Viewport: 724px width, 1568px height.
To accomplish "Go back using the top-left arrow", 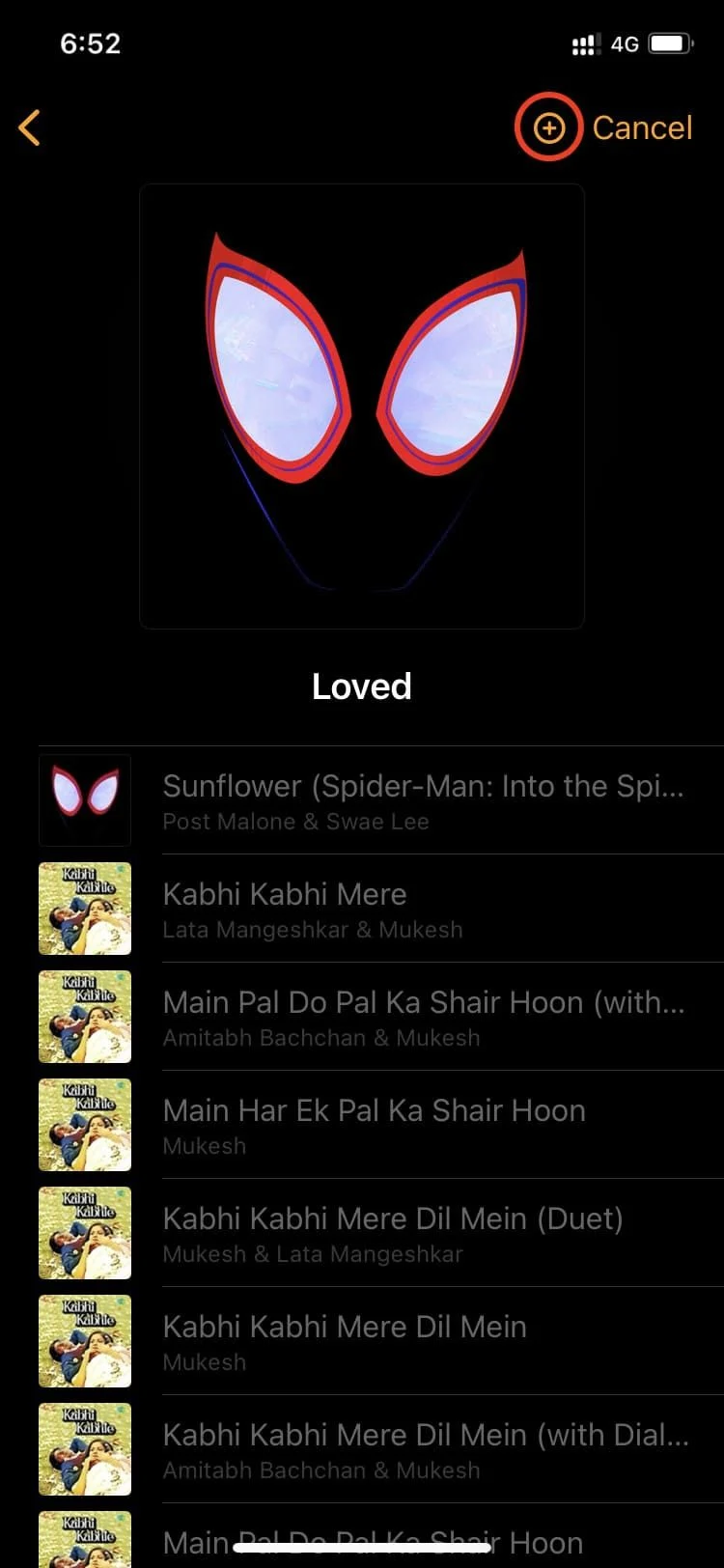I will click(30, 127).
